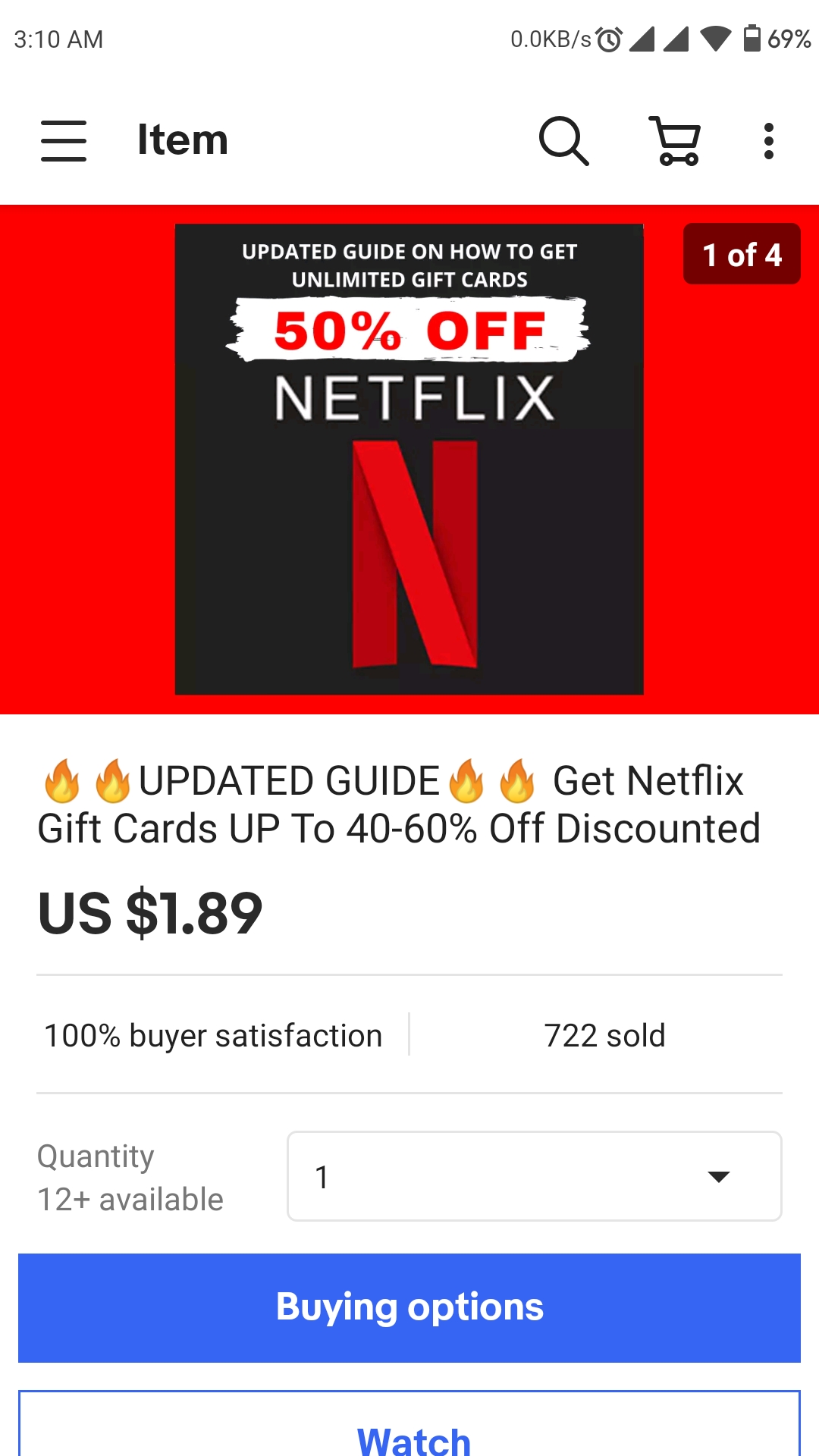Image resolution: width=819 pixels, height=1456 pixels.
Task: Tap the Buying options button
Action: click(x=409, y=1307)
